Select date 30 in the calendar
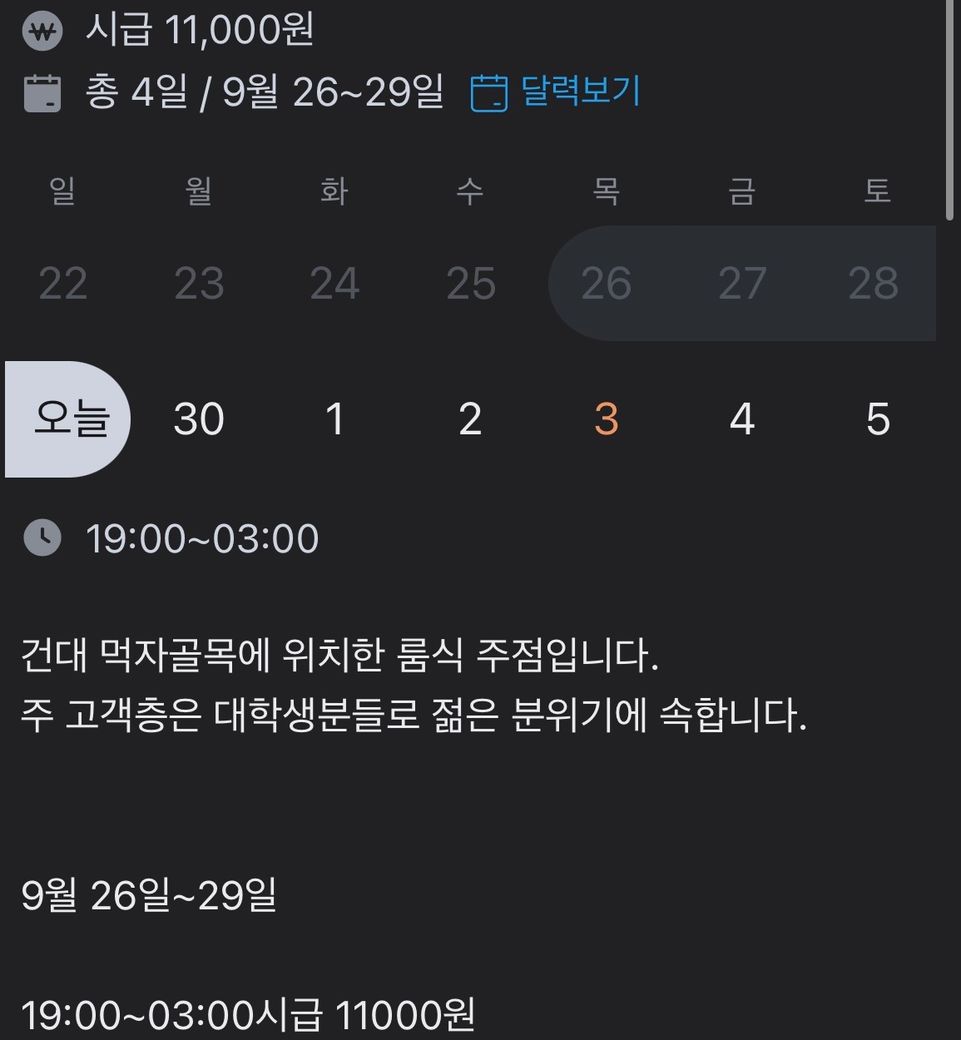This screenshot has width=961, height=1040. 198,419
